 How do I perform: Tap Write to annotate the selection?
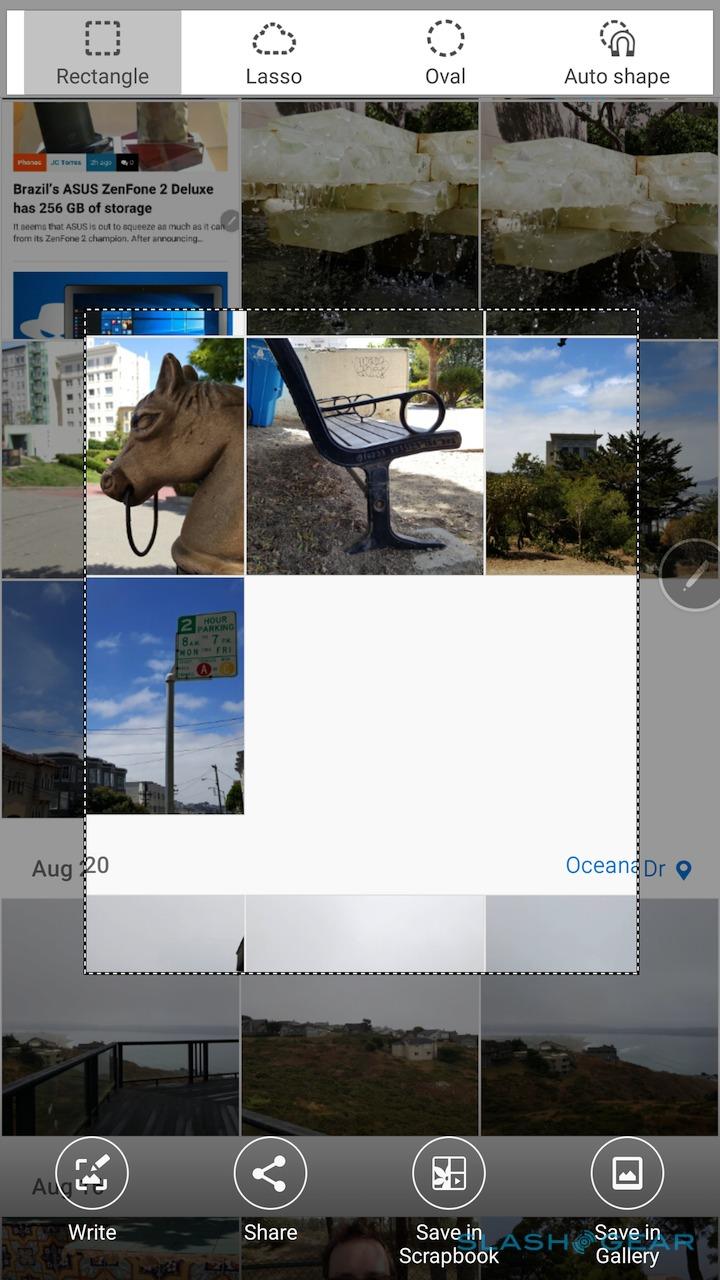coord(92,1174)
